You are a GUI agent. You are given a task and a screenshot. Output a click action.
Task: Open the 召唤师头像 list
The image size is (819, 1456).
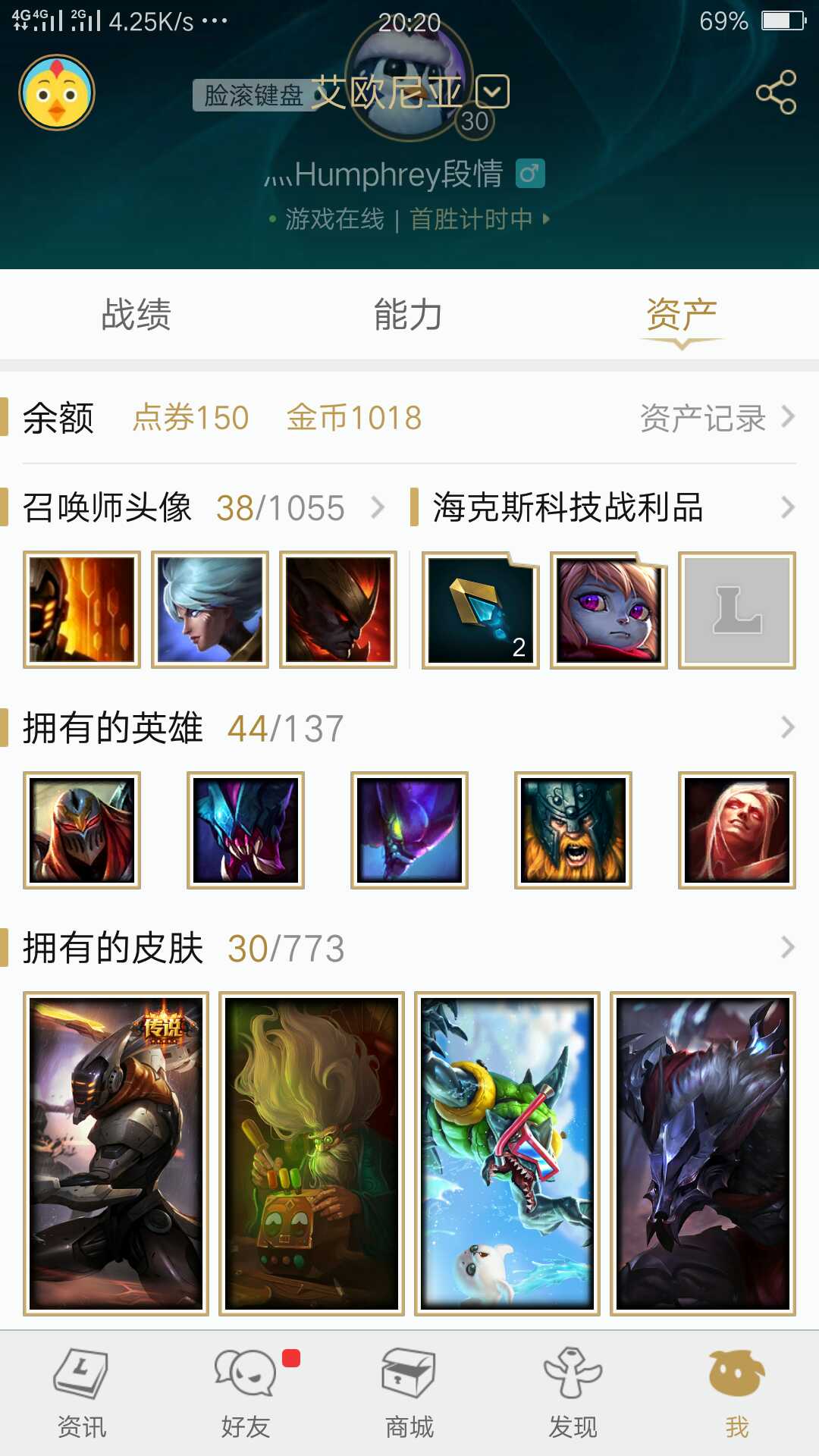tap(203, 507)
